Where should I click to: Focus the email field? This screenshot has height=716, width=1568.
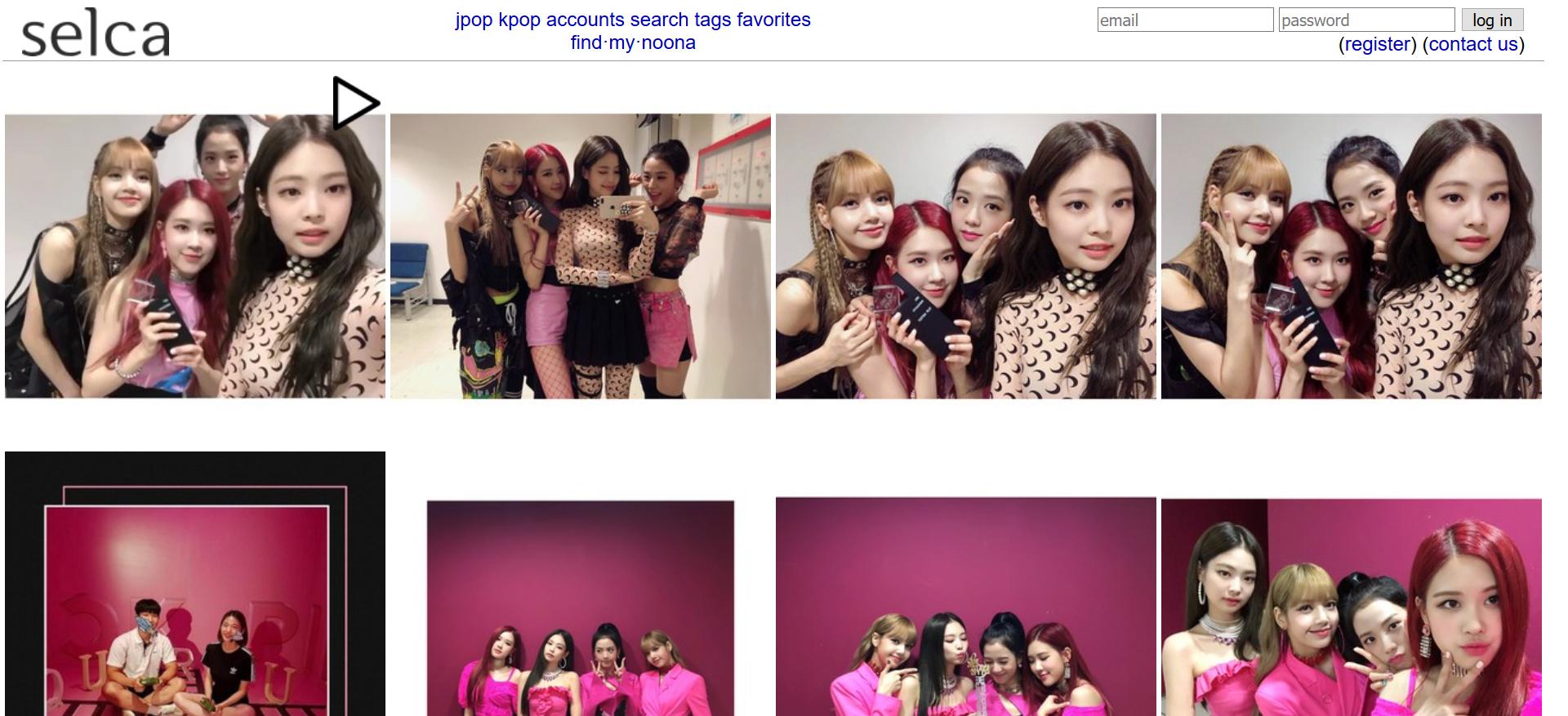(1184, 20)
